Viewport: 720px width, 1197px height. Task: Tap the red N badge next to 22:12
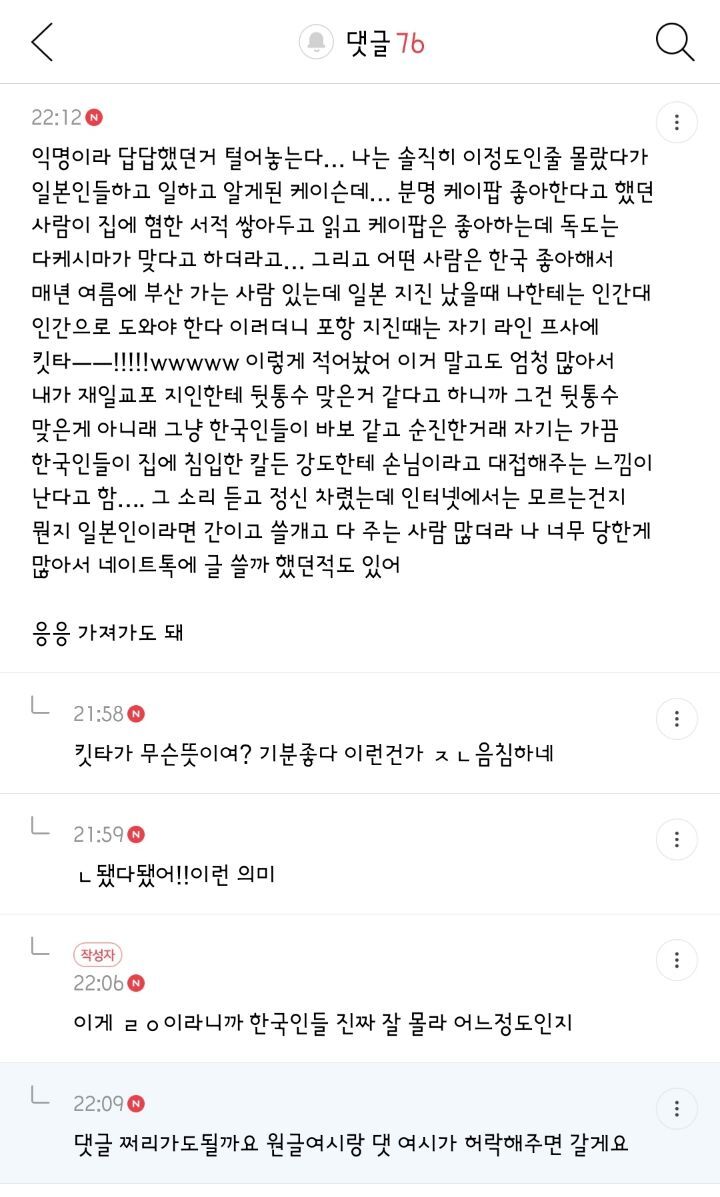click(x=95, y=118)
